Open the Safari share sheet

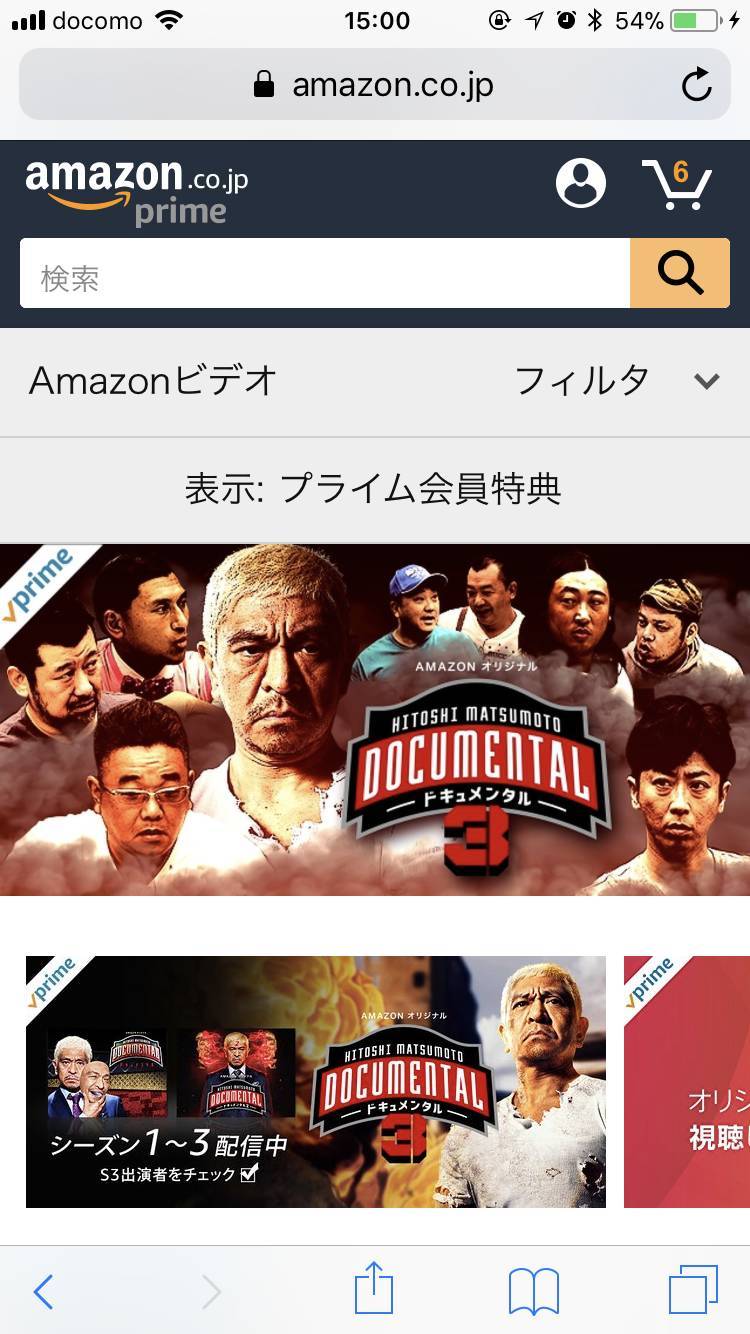click(x=375, y=1290)
